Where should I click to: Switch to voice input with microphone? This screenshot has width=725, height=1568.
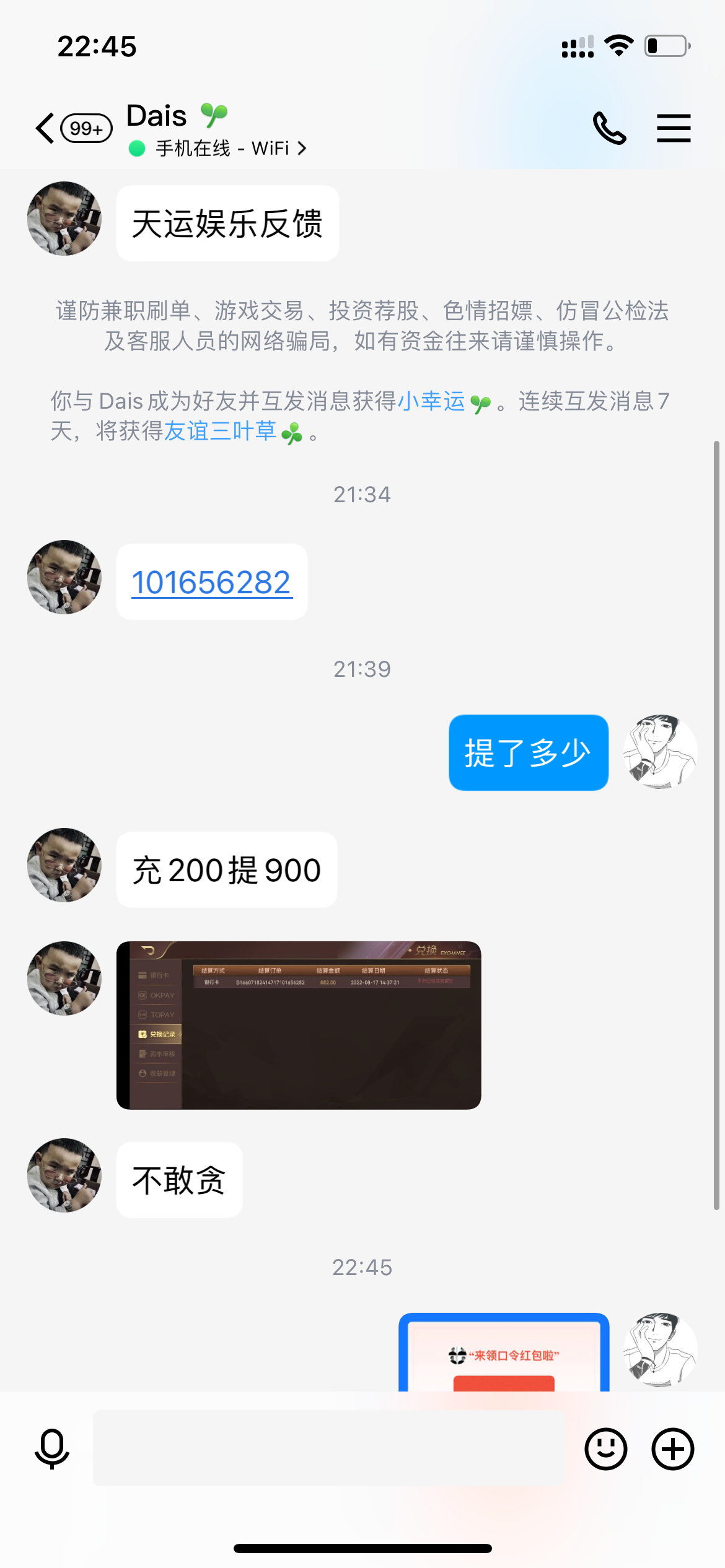[52, 1448]
